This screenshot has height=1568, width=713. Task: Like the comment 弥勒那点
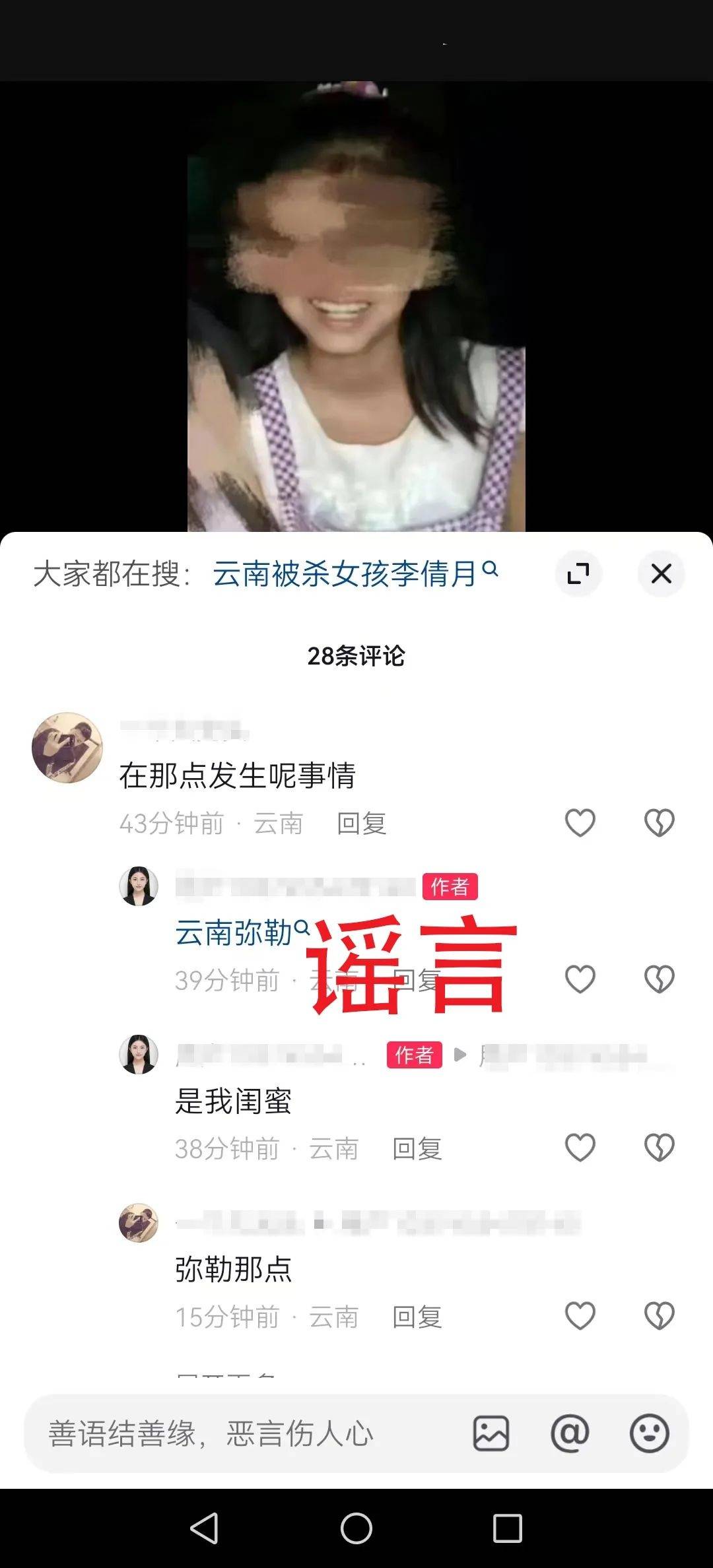580,1316
